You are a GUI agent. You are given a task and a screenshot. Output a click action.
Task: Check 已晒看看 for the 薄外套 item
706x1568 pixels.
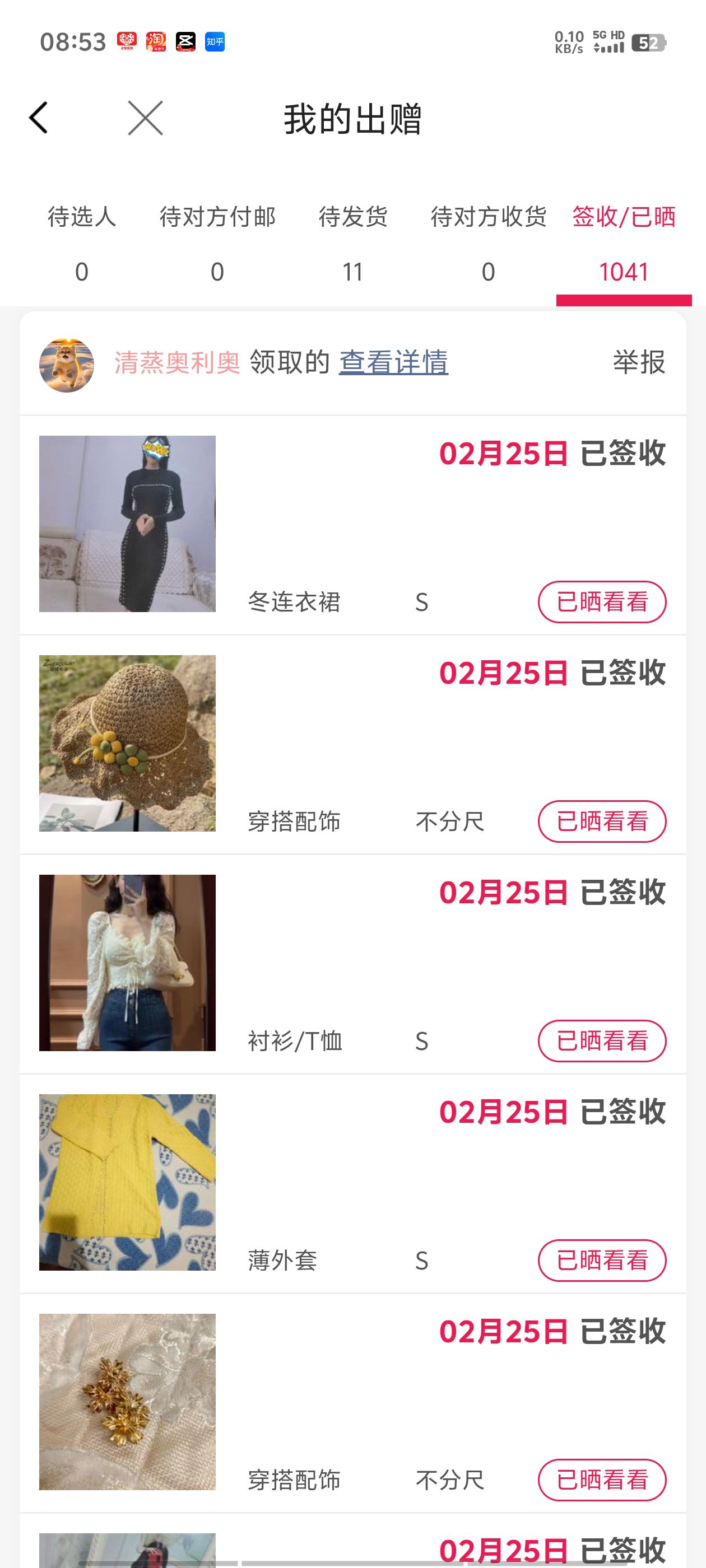[x=602, y=1261]
